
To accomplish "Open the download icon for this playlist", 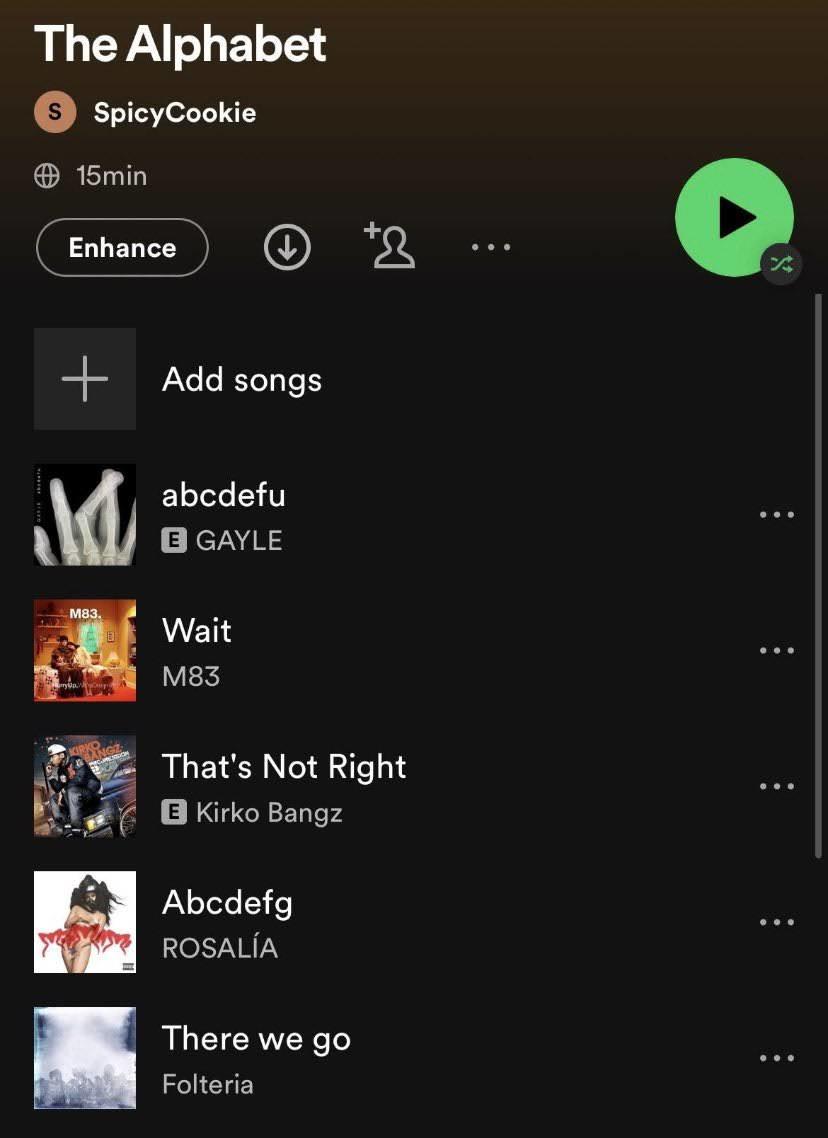I will coord(287,247).
